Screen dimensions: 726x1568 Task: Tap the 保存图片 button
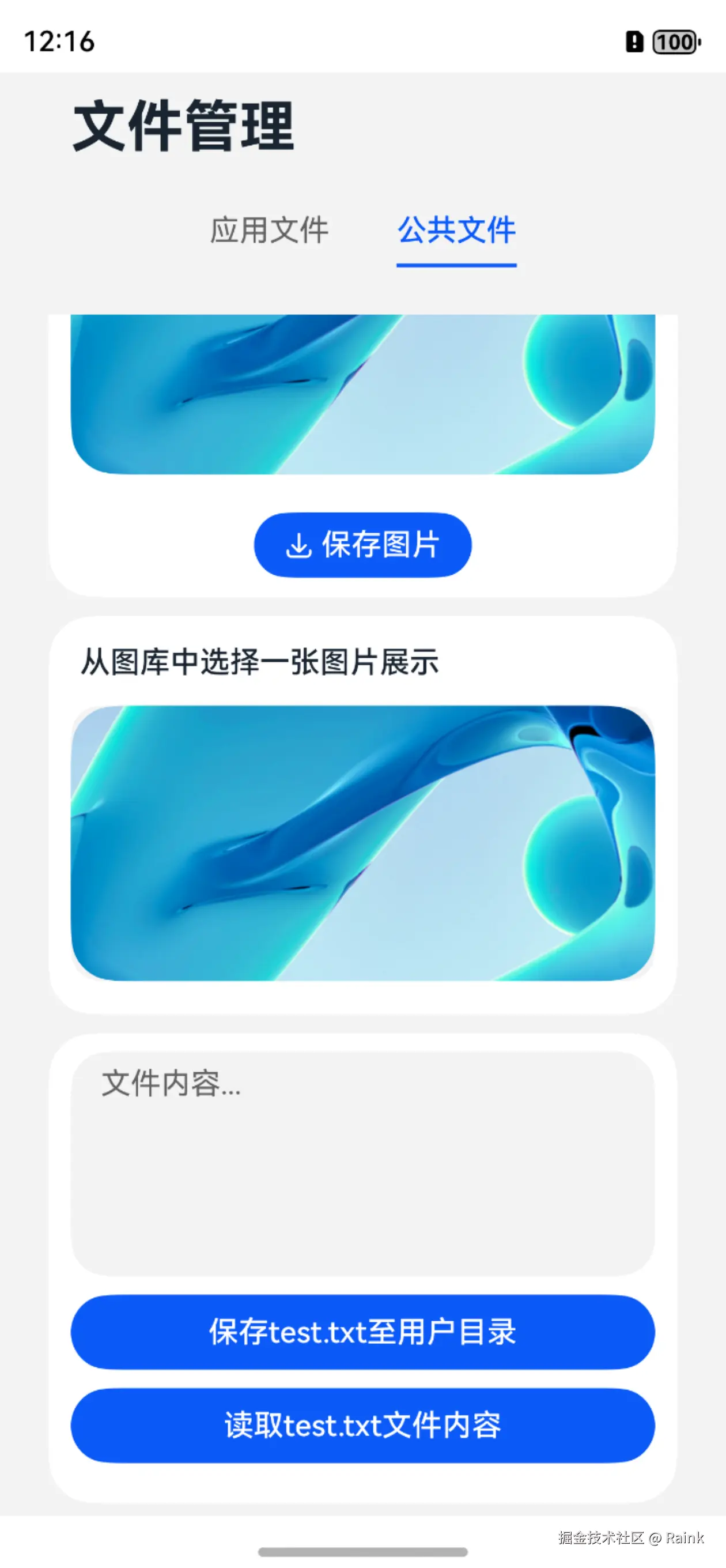point(362,545)
